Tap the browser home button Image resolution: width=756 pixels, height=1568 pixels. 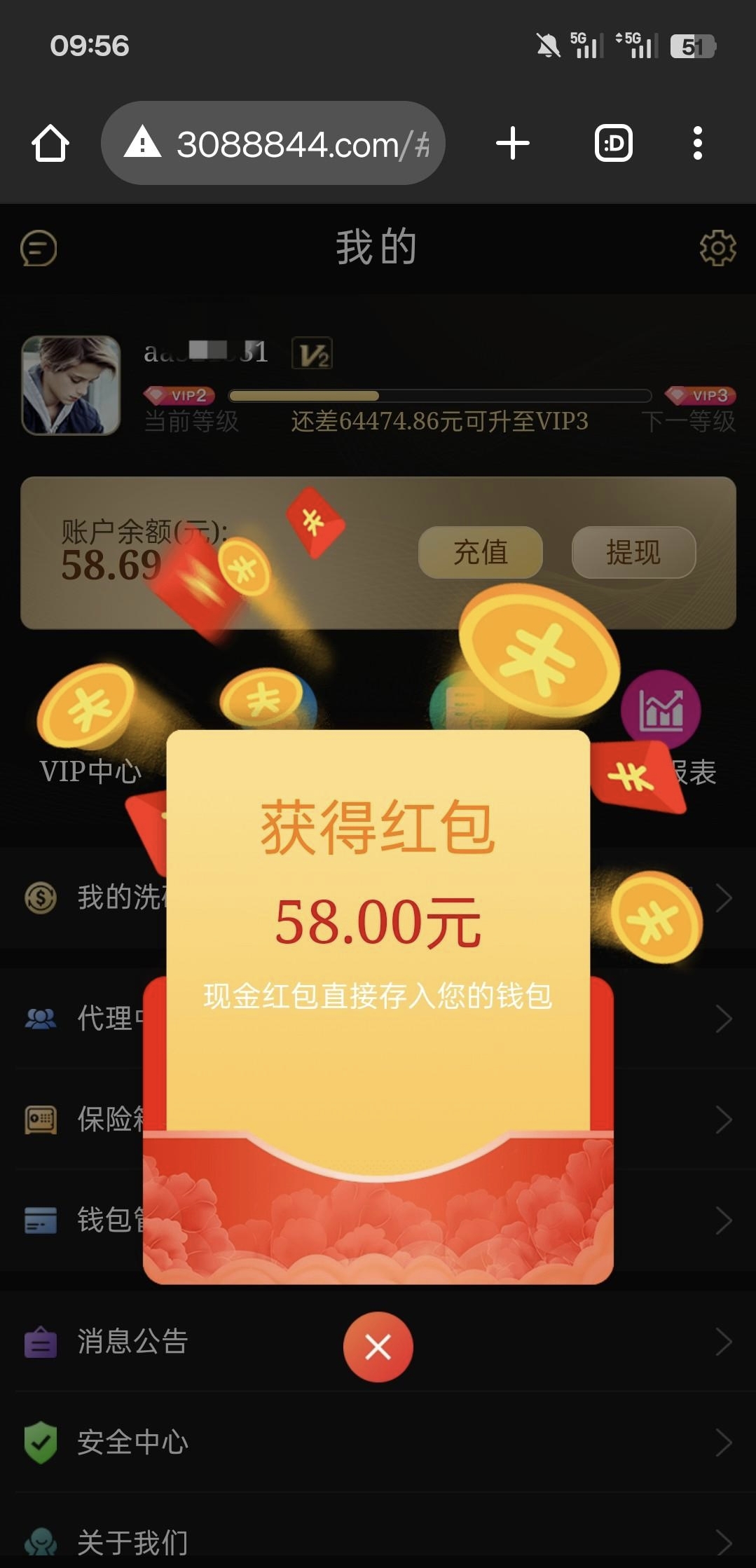pyautogui.click(x=50, y=144)
